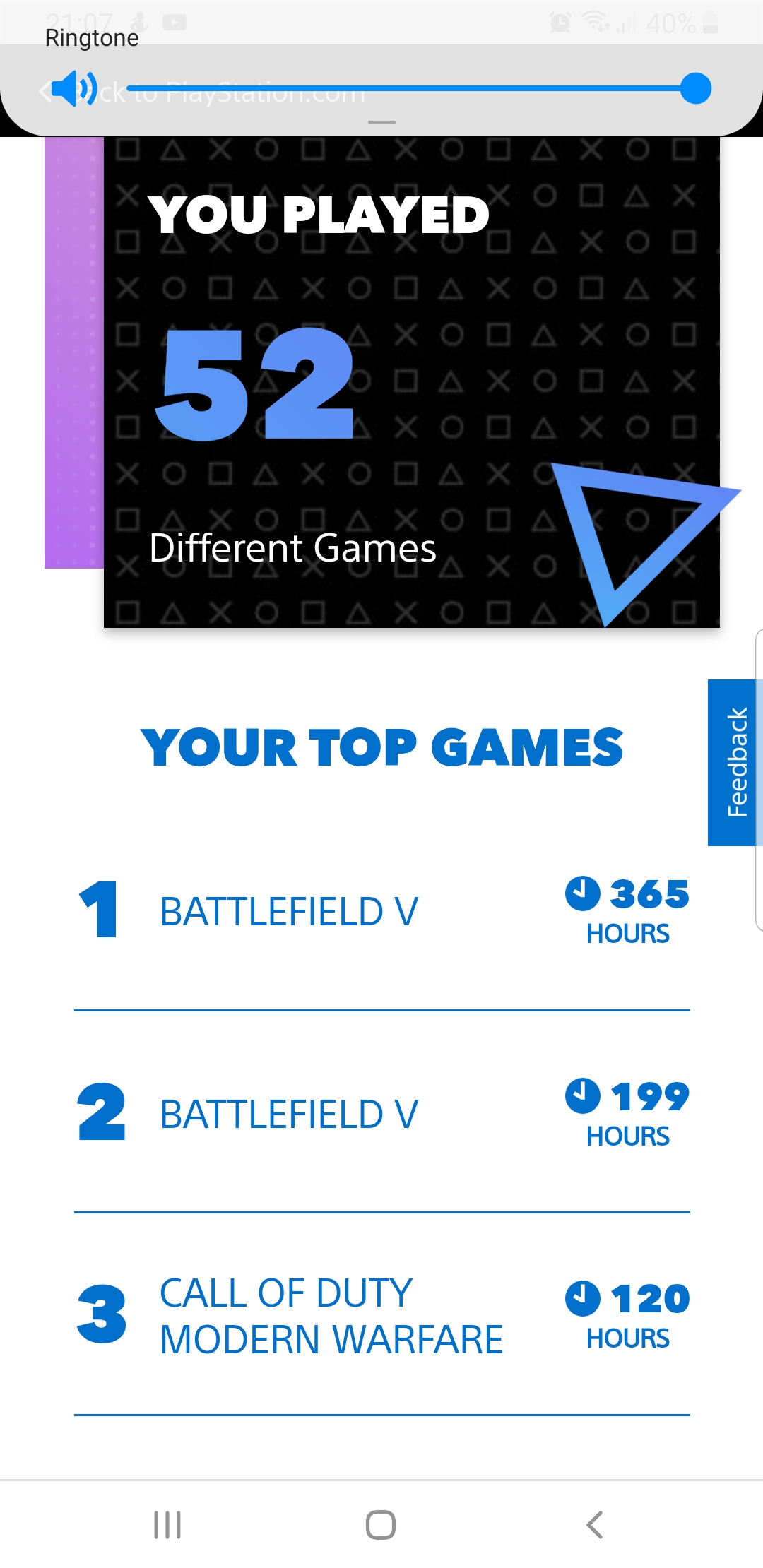Viewport: 763px width, 1568px height.
Task: Open recent apps from the navigation bar
Action: coord(167,1524)
